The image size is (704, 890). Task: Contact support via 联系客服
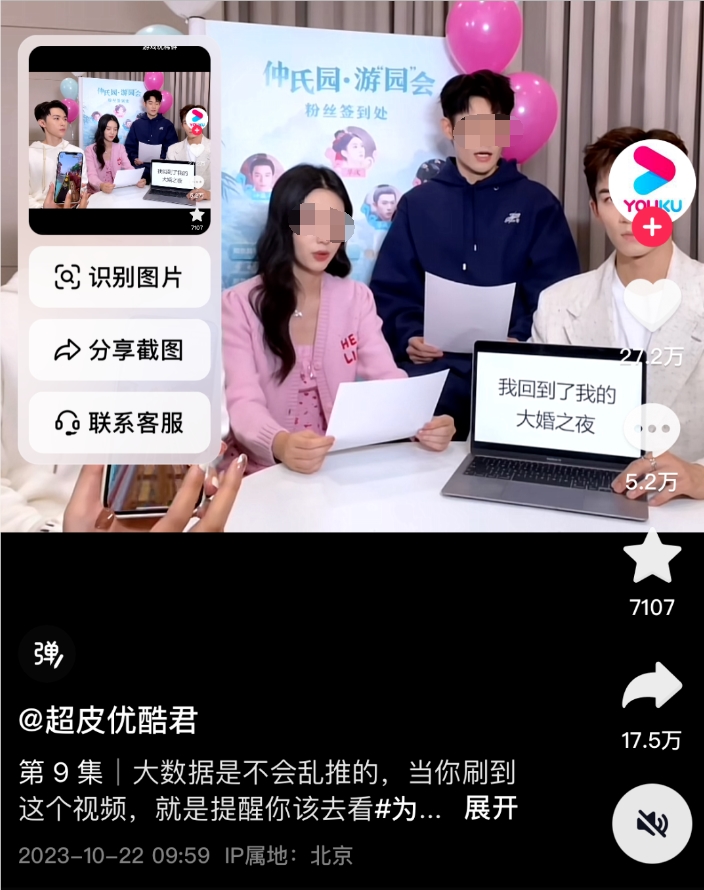coord(120,422)
